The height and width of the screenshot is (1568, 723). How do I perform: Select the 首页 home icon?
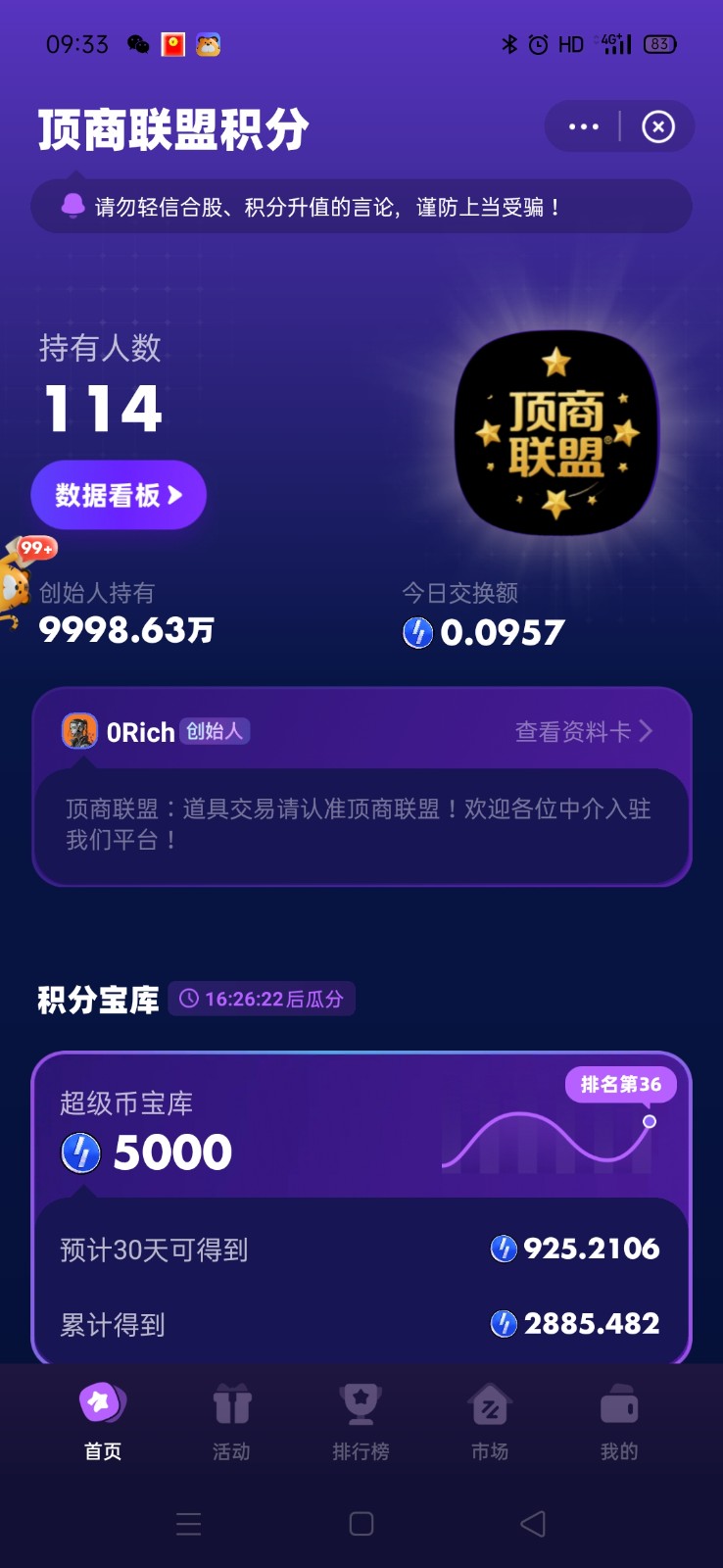[x=103, y=1403]
